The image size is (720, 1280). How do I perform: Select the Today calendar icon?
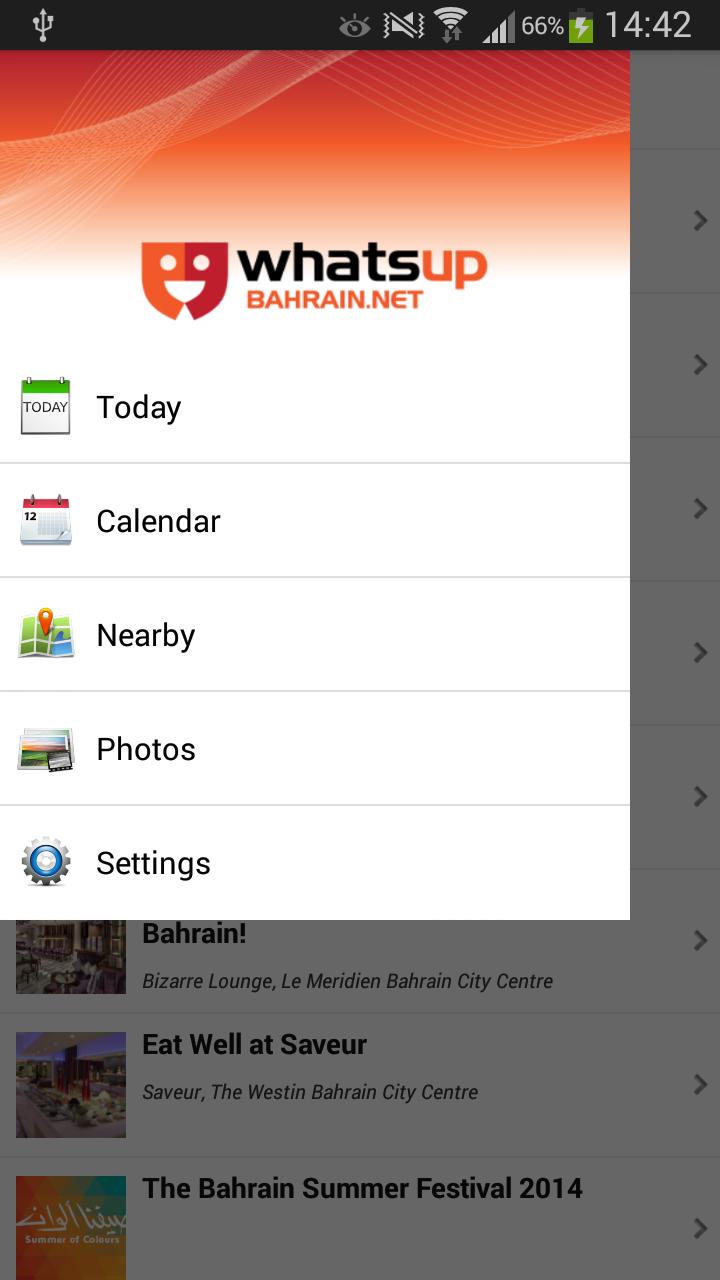click(x=44, y=406)
